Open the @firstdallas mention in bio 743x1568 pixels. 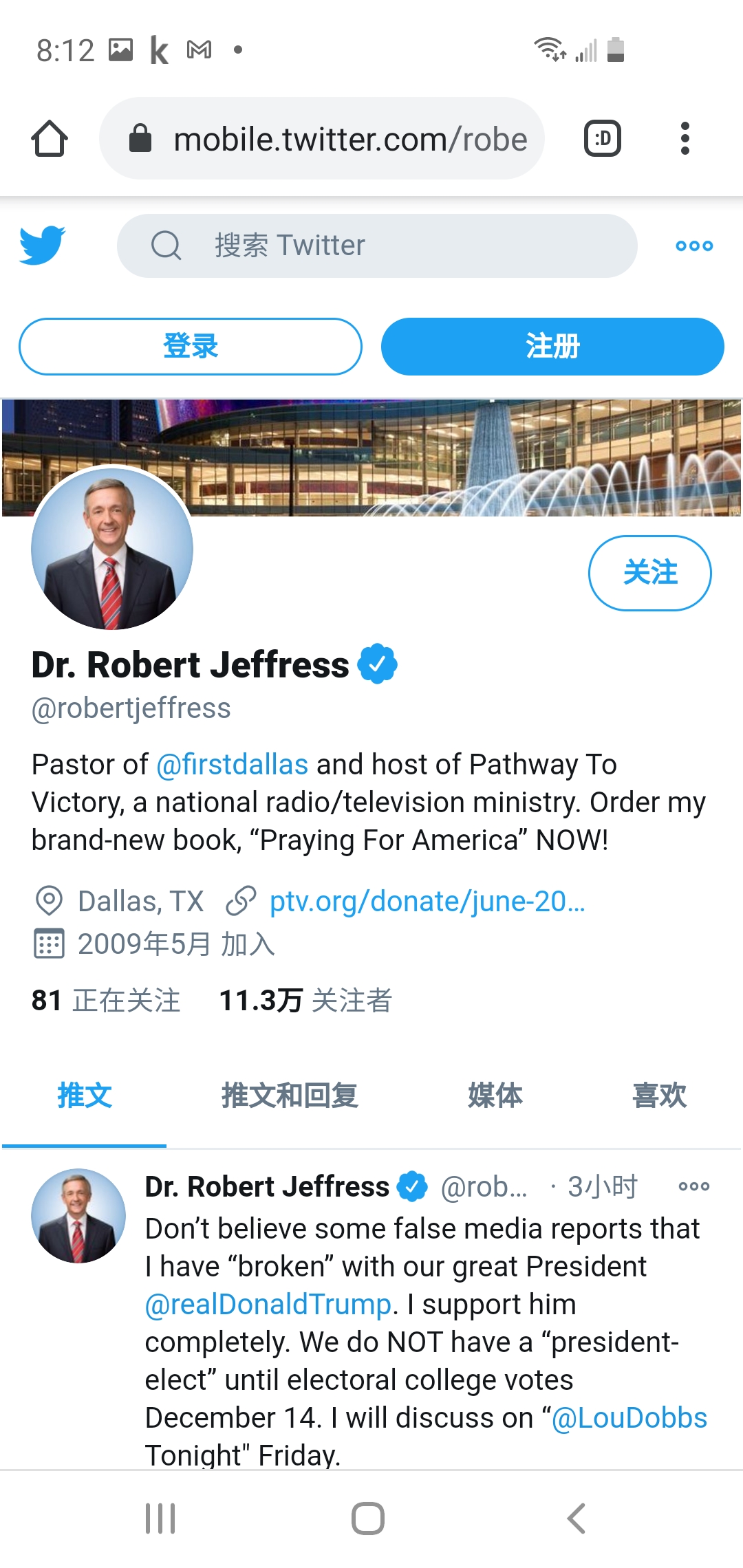coord(232,764)
